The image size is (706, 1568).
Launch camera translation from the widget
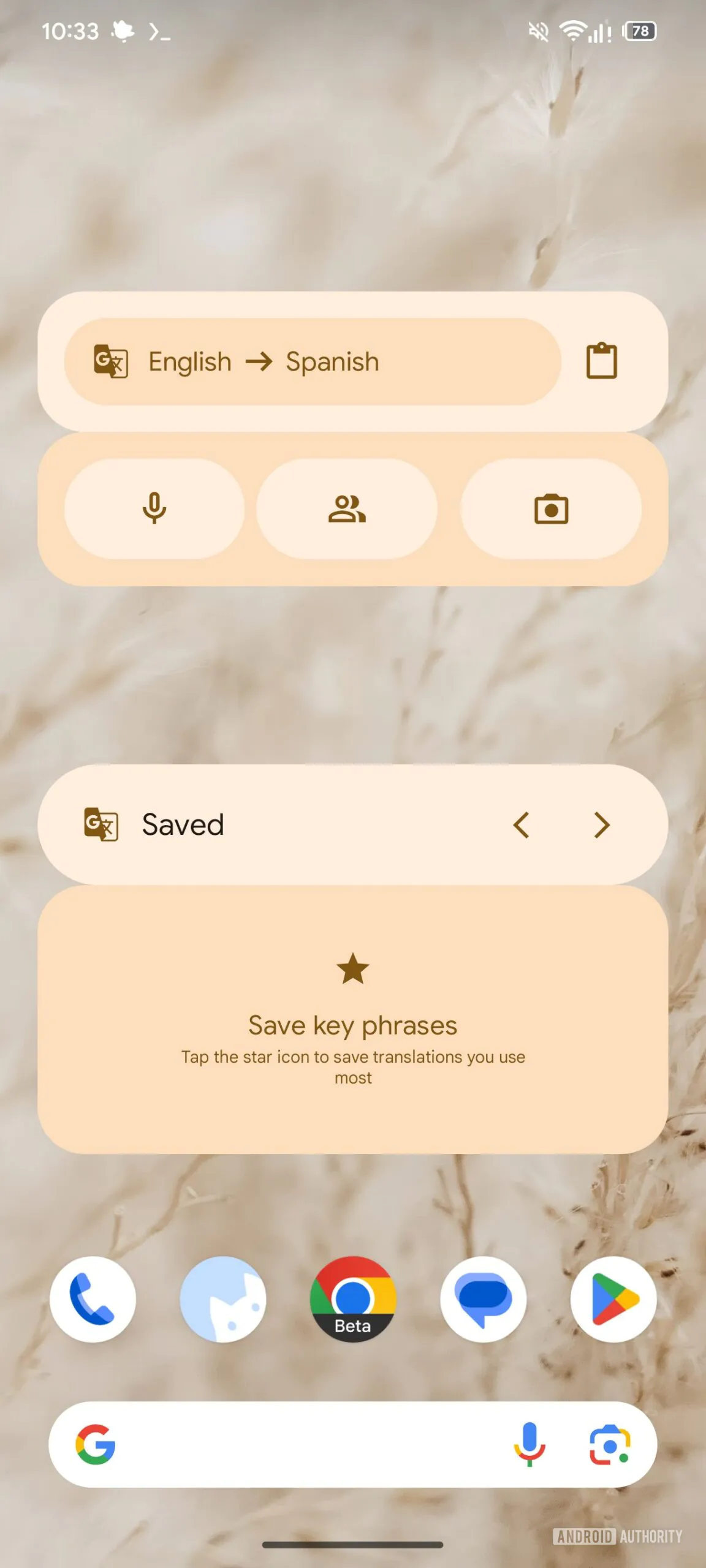[x=551, y=508]
